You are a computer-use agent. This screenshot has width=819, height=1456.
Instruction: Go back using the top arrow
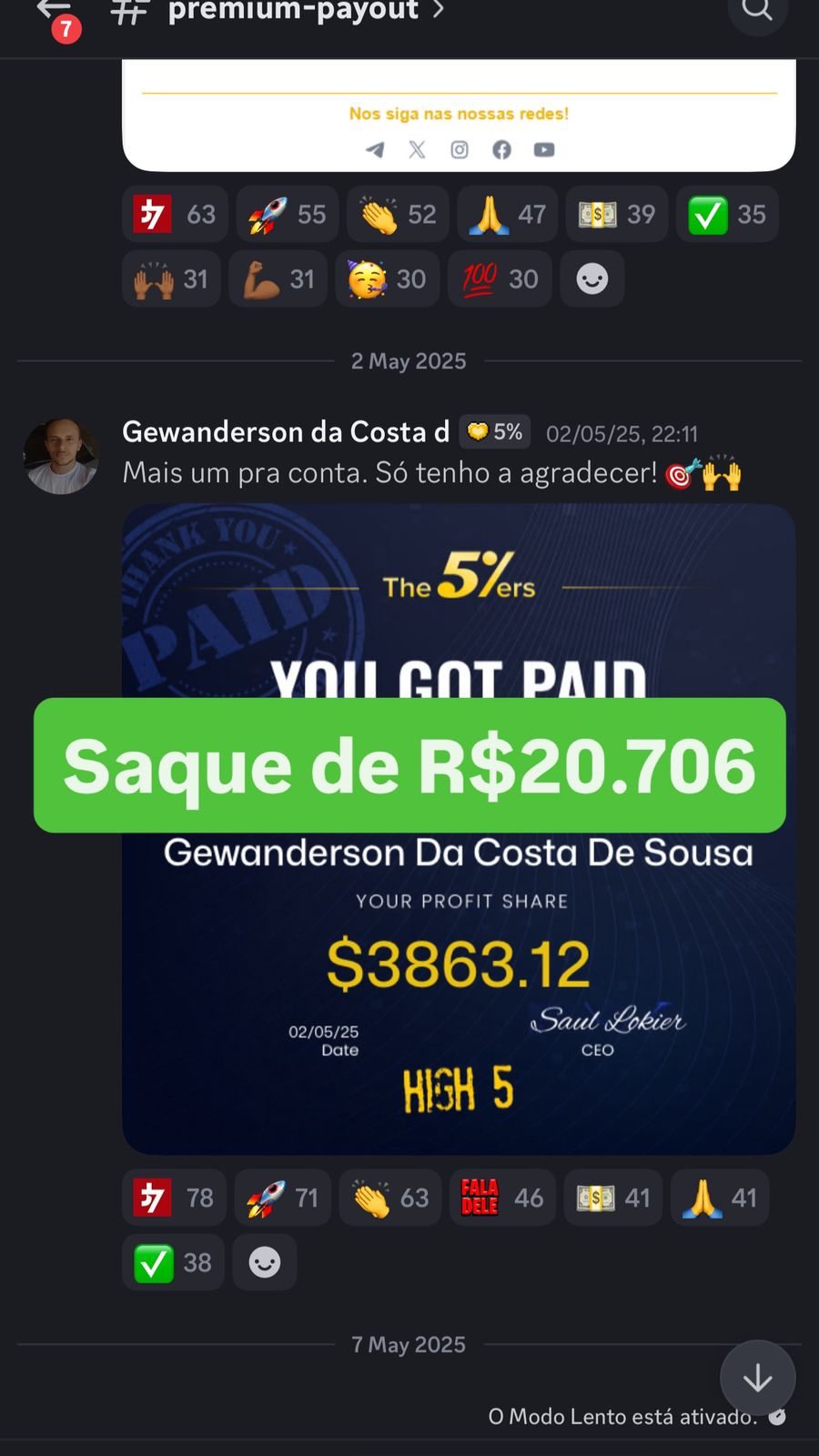click(x=53, y=11)
